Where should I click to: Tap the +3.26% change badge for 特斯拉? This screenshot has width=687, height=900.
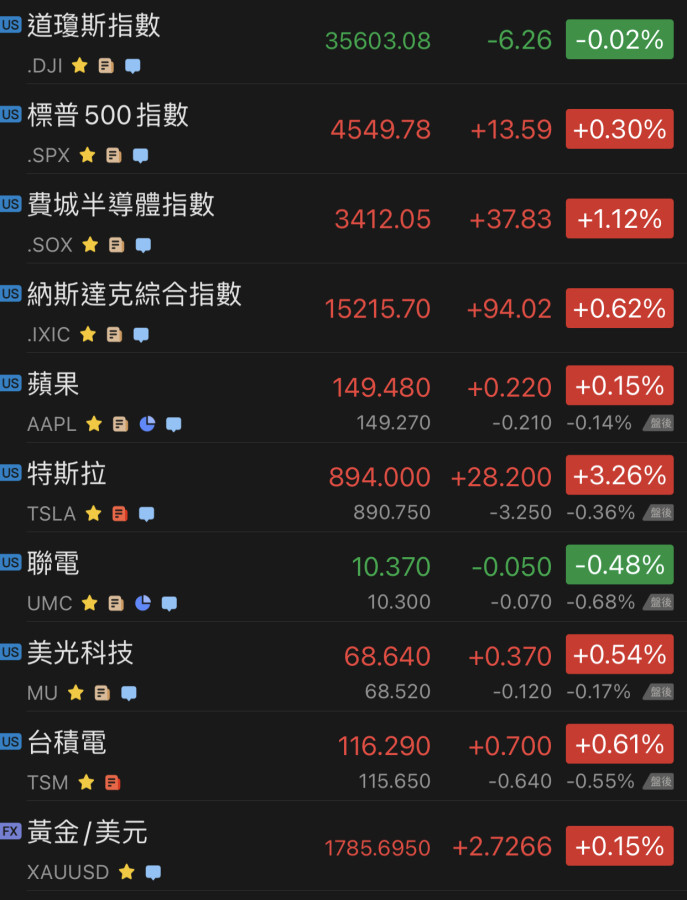pos(619,475)
